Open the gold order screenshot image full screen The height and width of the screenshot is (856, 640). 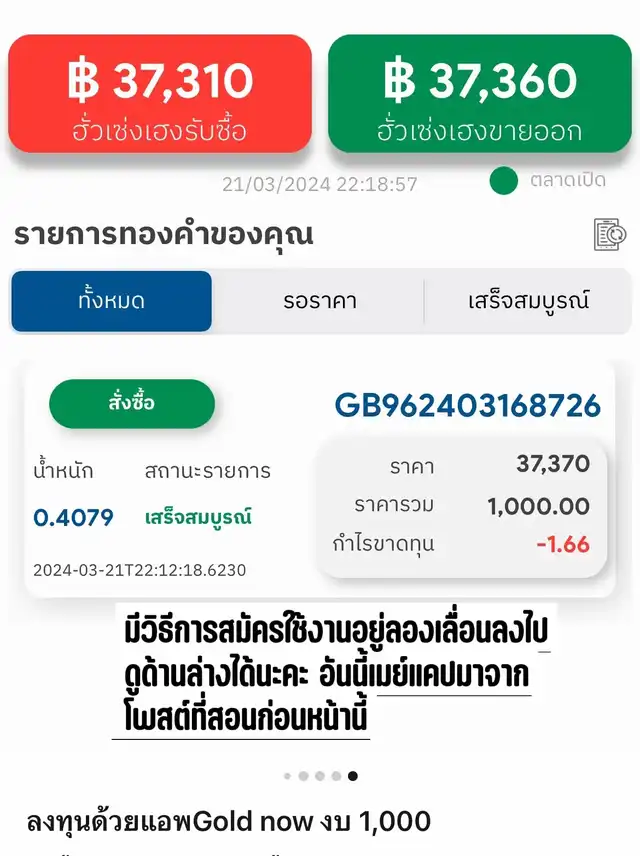pos(320,400)
